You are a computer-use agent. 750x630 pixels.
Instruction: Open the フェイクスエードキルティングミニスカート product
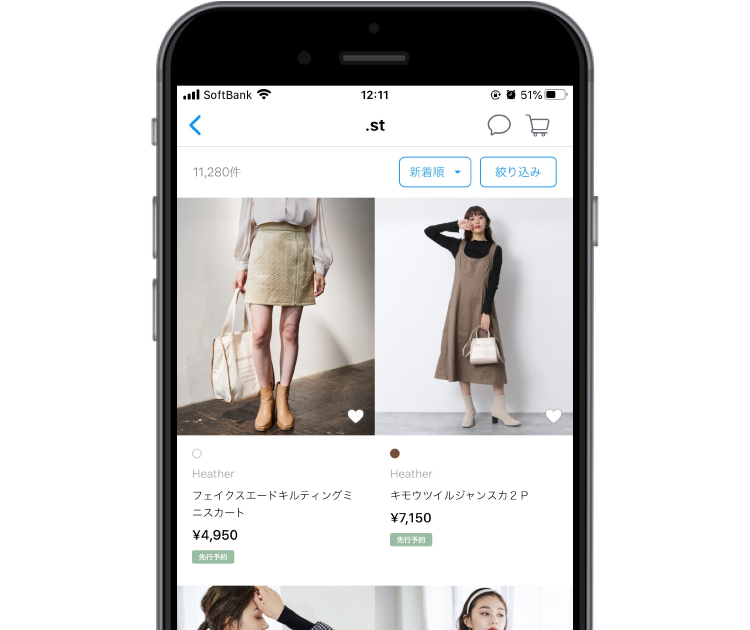[x=276, y=316]
